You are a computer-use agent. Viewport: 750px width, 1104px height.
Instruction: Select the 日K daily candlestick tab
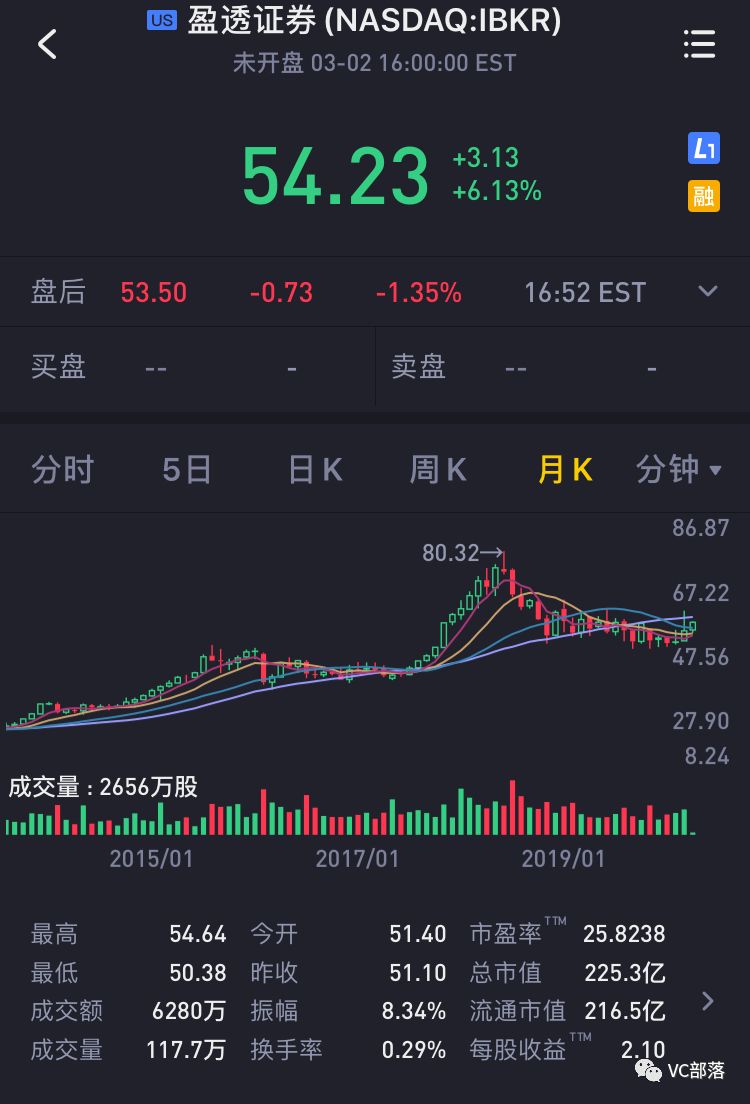tap(315, 469)
